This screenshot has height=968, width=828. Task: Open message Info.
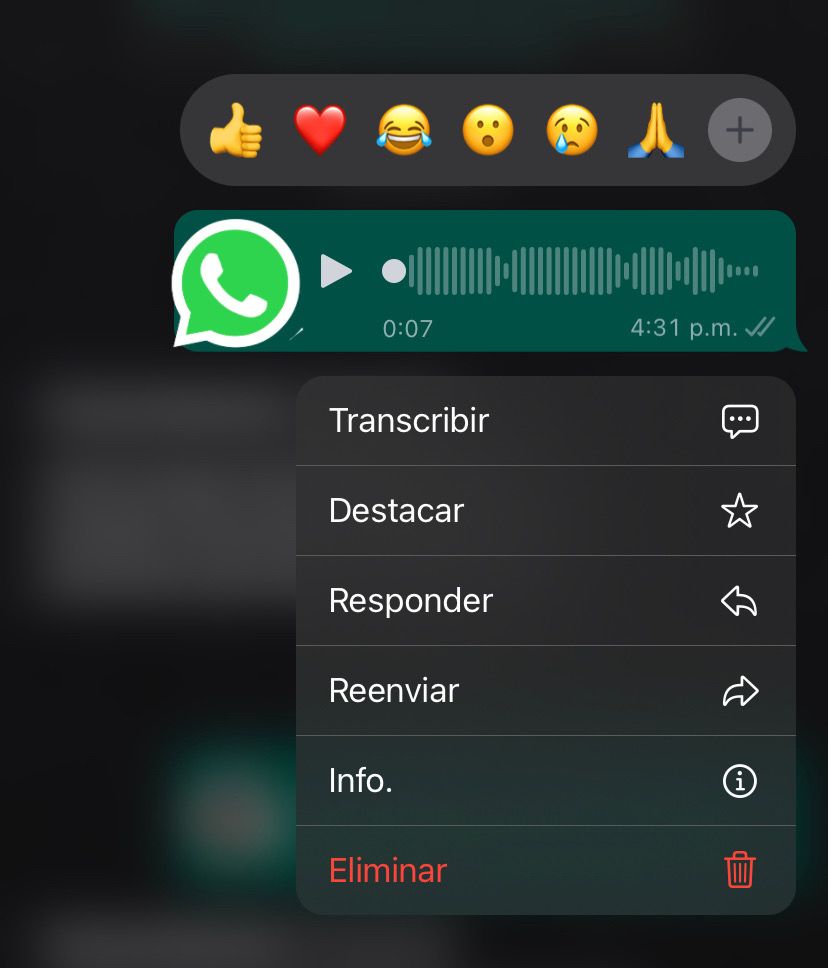545,781
